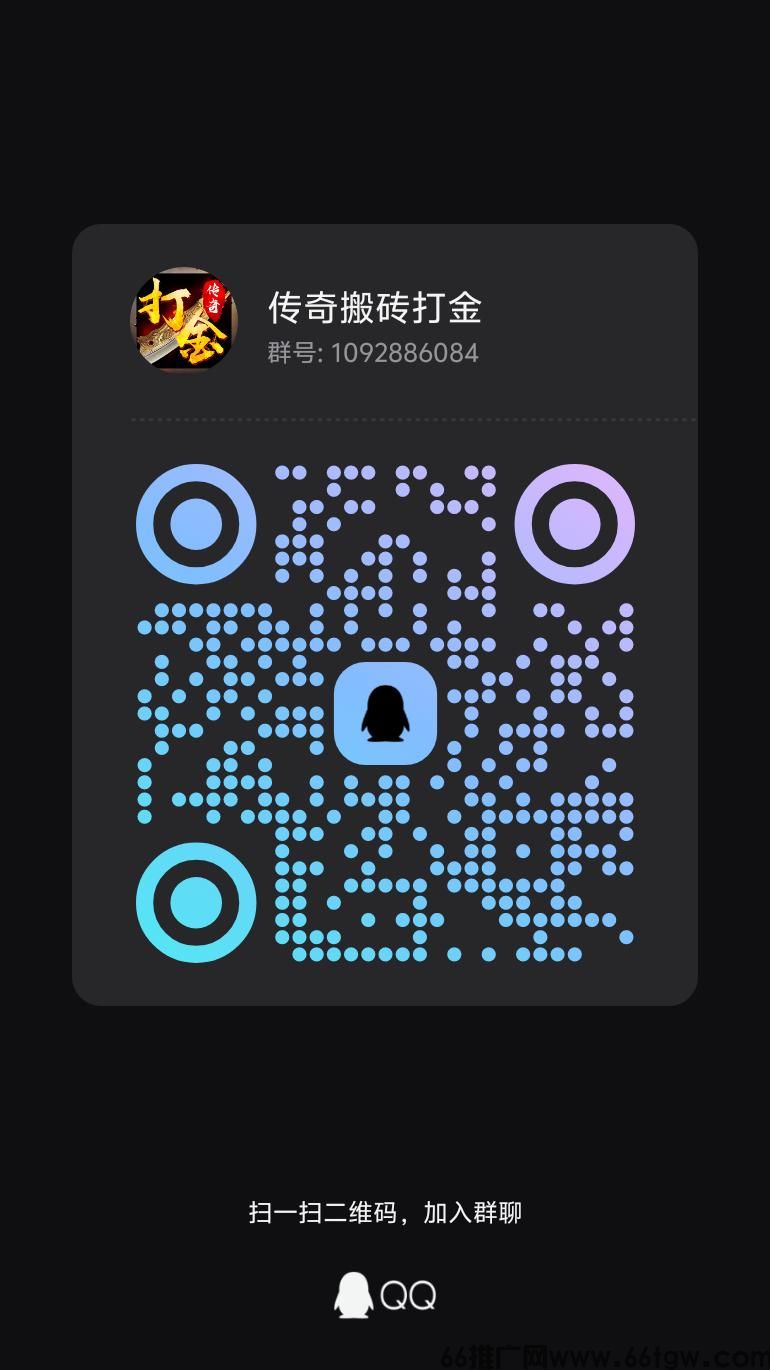Click the purple top-right QR position marker
The width and height of the screenshot is (770, 1370).
(x=575, y=522)
